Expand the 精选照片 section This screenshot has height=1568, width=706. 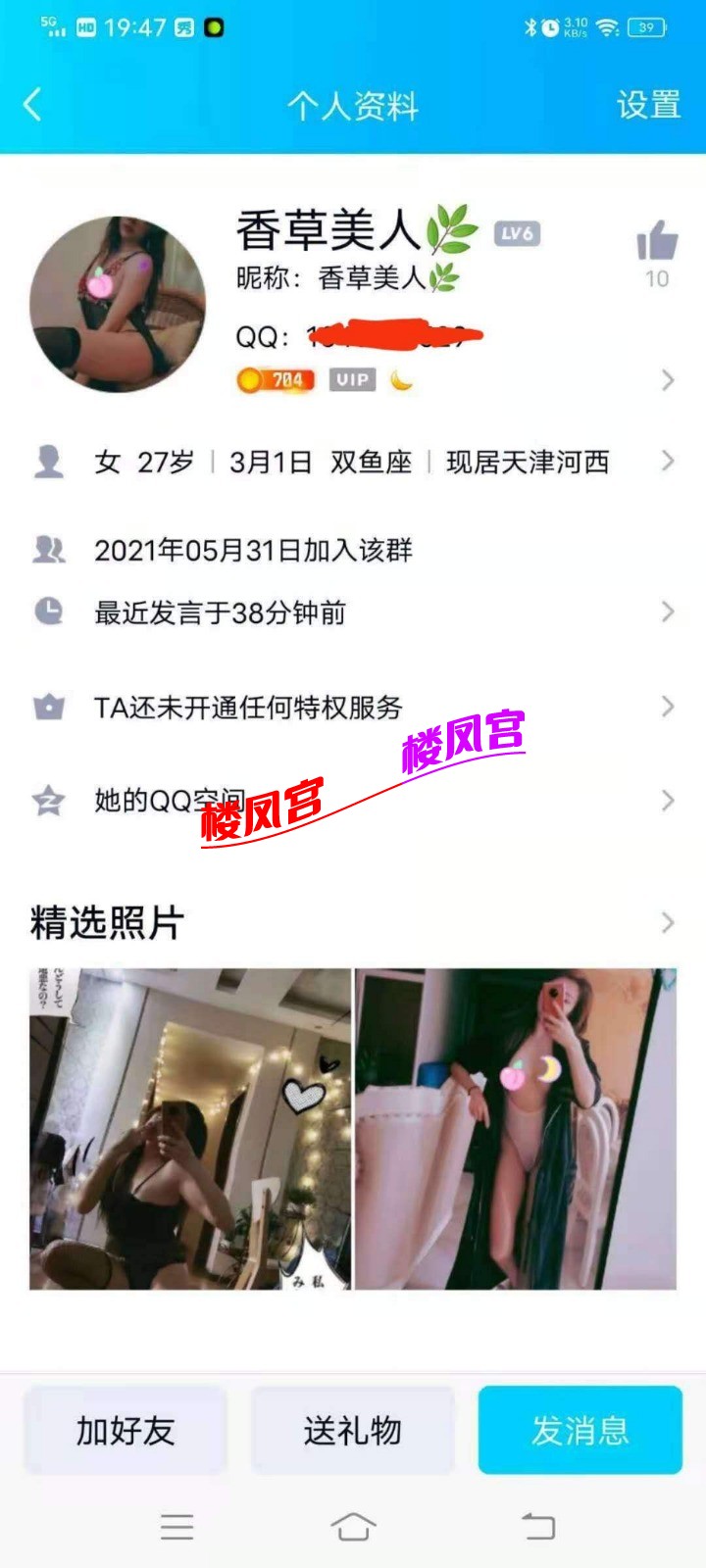(x=351, y=922)
